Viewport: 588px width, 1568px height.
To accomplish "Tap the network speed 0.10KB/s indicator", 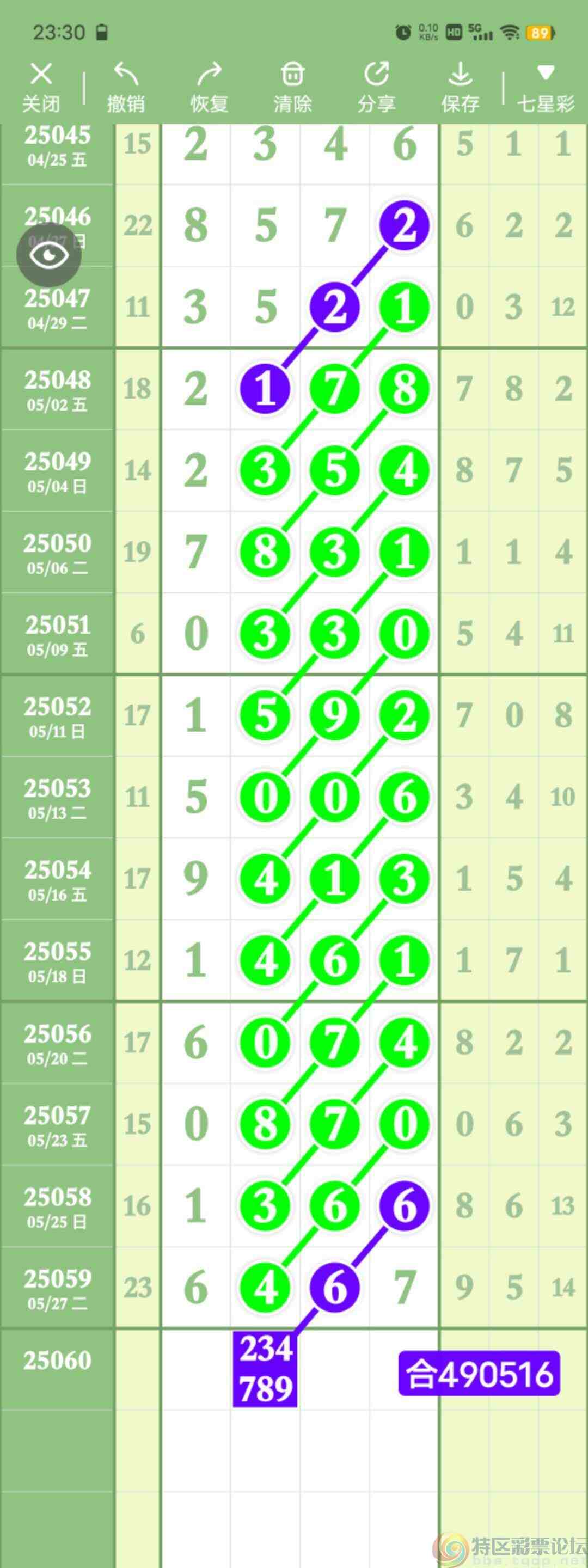I will [428, 32].
